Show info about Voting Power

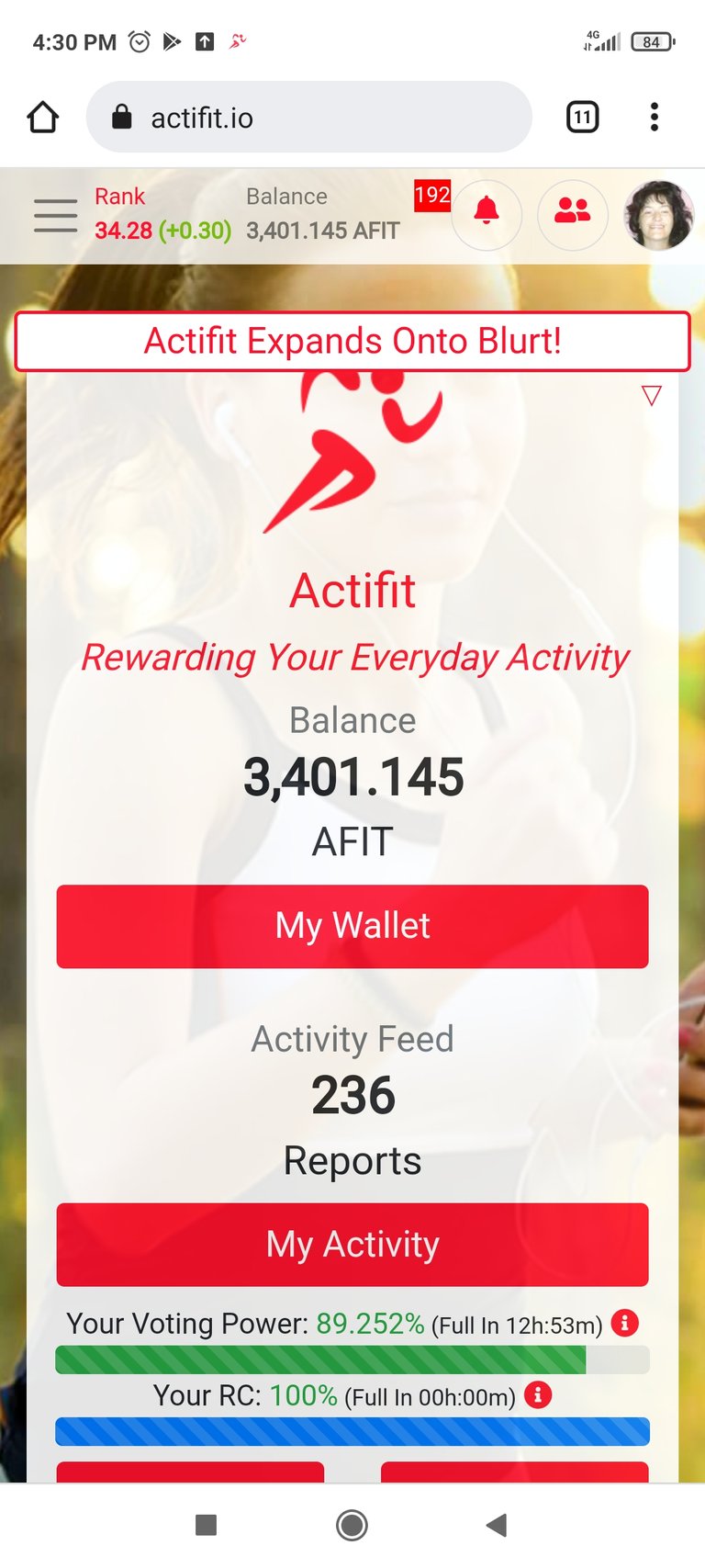pos(625,1323)
